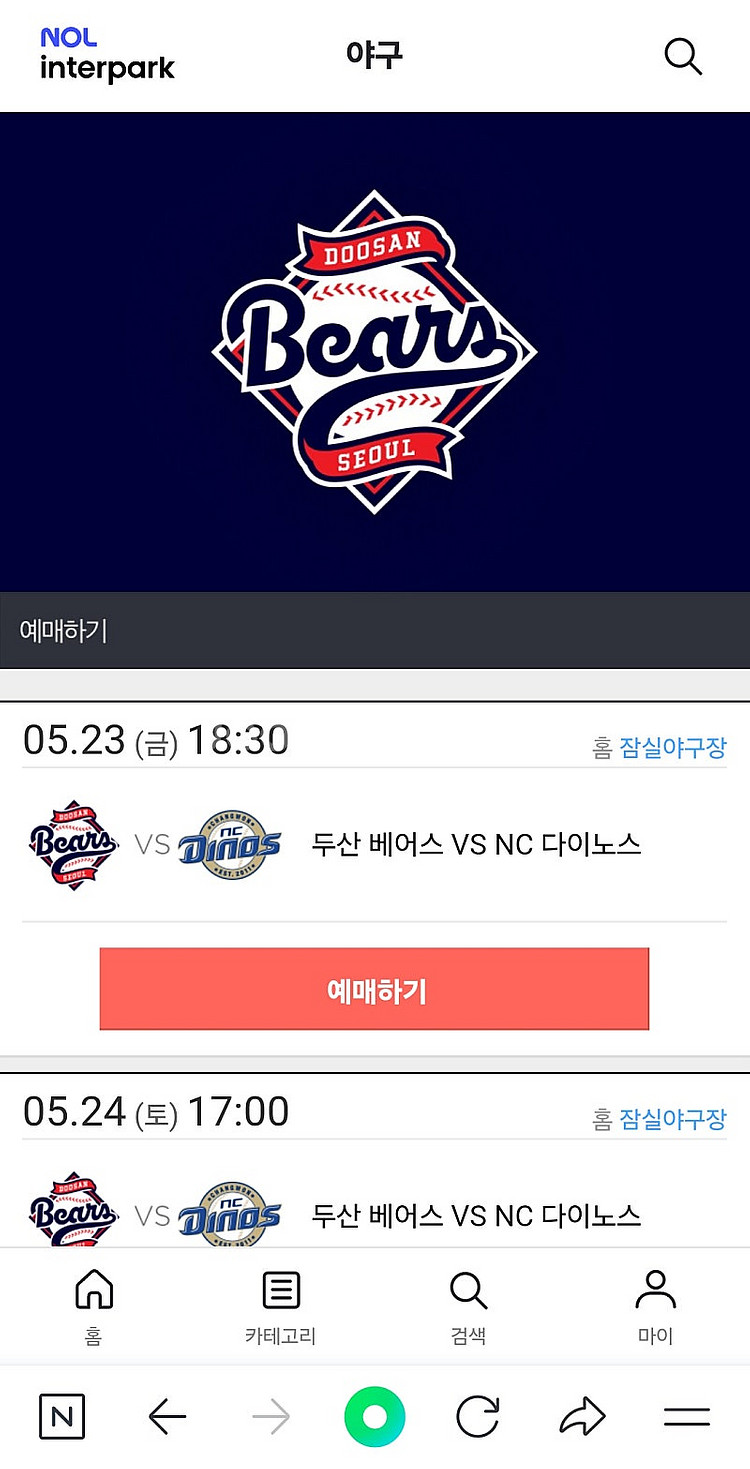This screenshot has height=1469, width=750.
Task: Open the browser menu with two lines
Action: click(x=686, y=1416)
